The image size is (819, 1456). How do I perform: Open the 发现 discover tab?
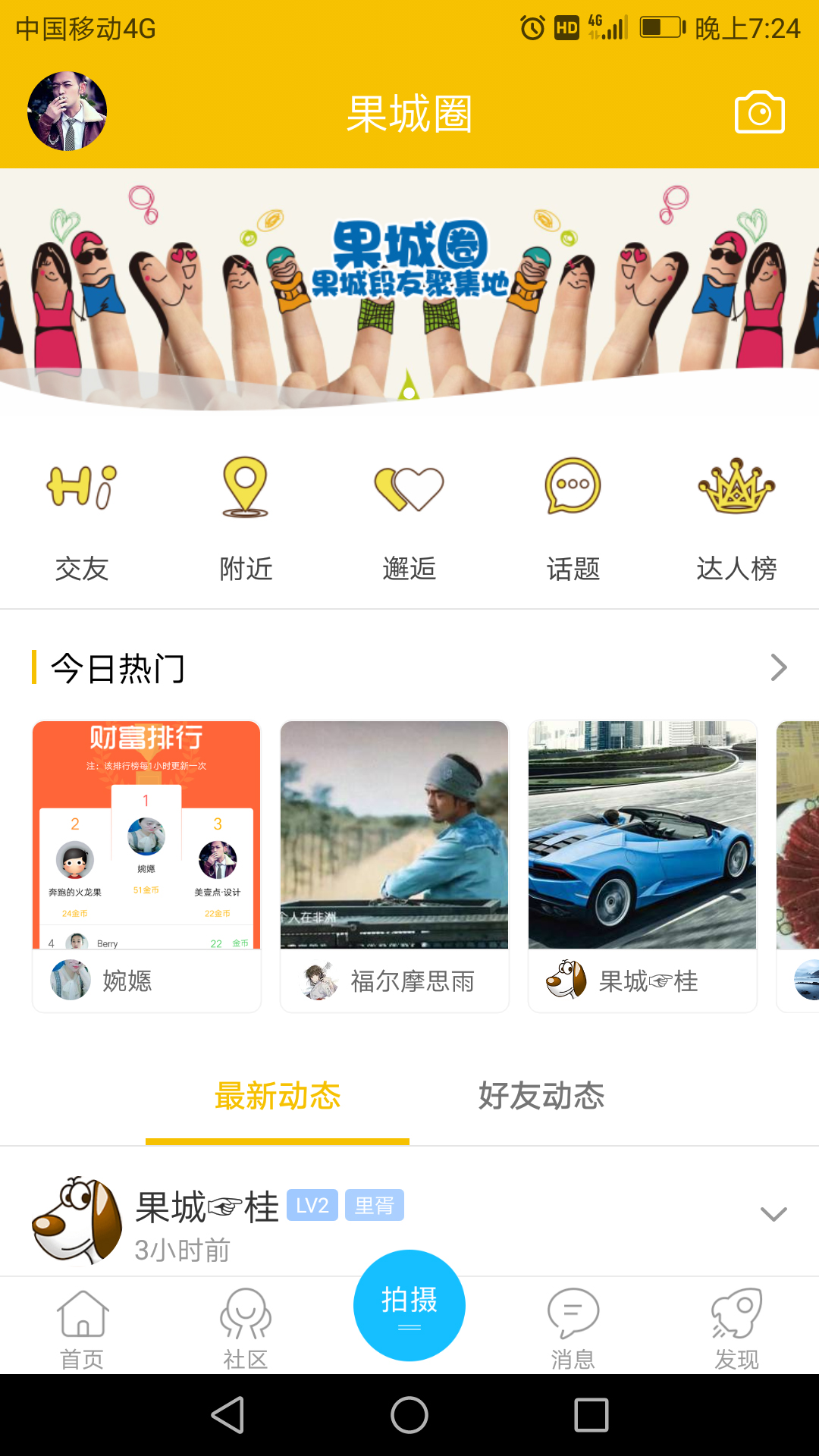(x=737, y=1329)
